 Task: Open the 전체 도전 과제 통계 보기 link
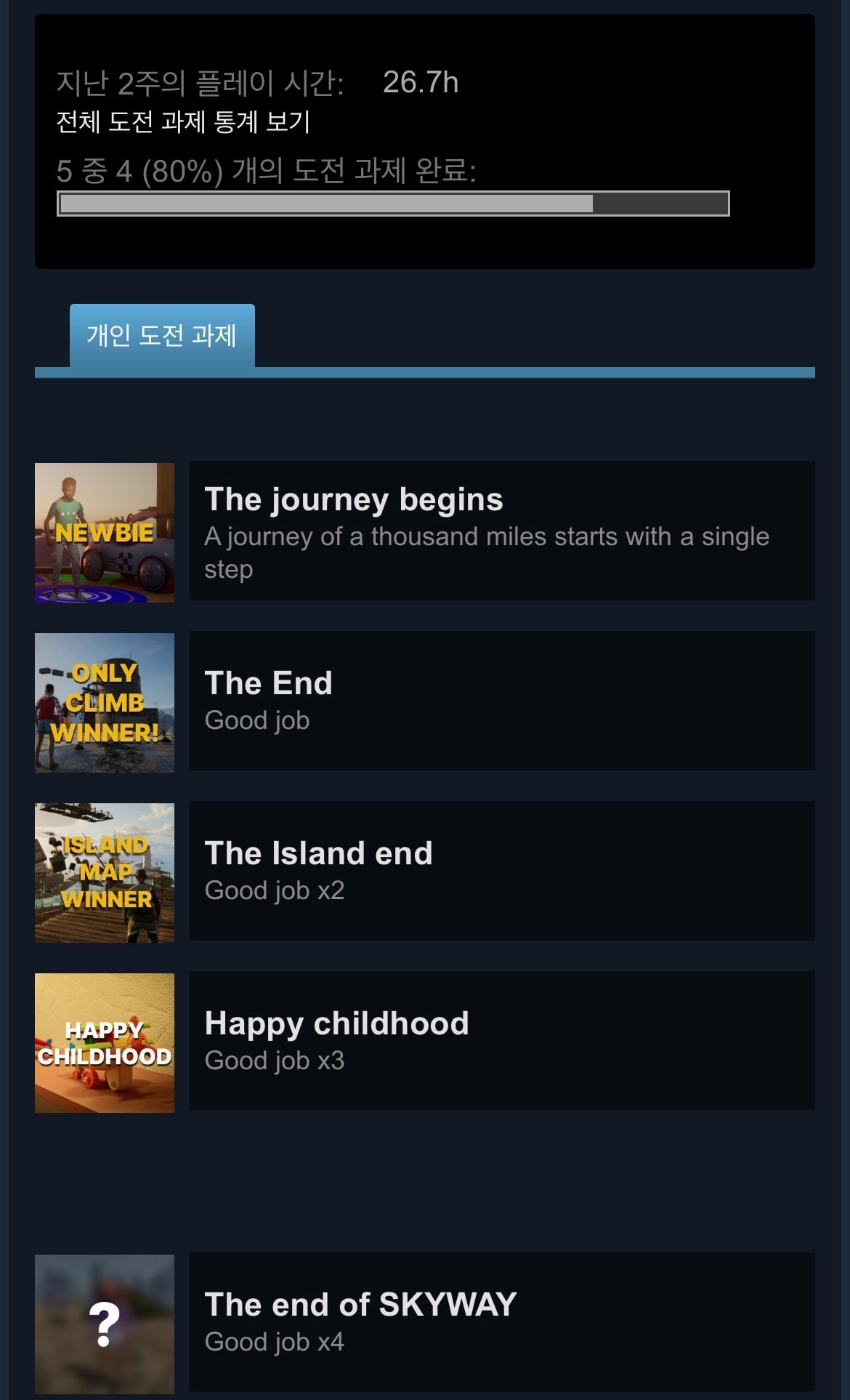point(183,121)
